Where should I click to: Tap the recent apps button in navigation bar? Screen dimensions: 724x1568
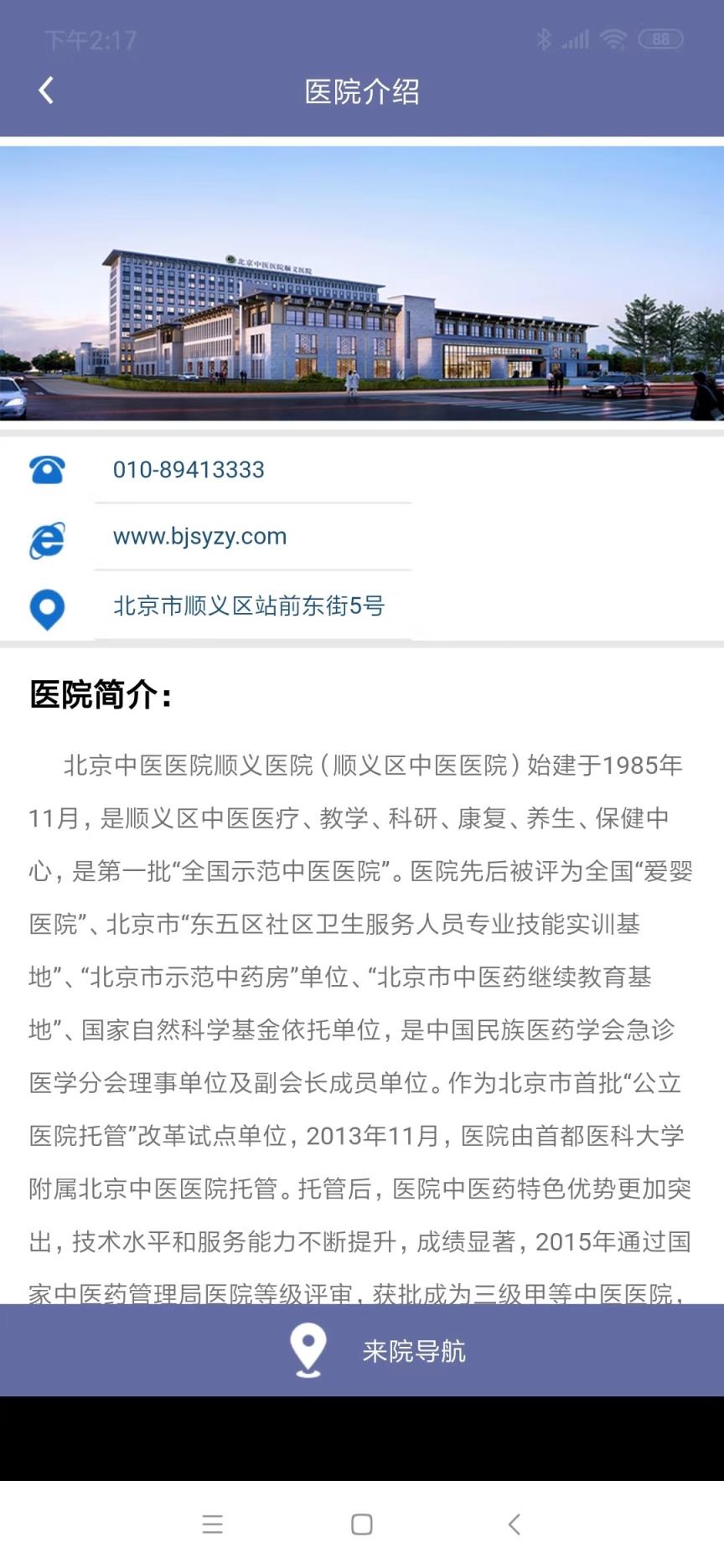[x=213, y=1525]
